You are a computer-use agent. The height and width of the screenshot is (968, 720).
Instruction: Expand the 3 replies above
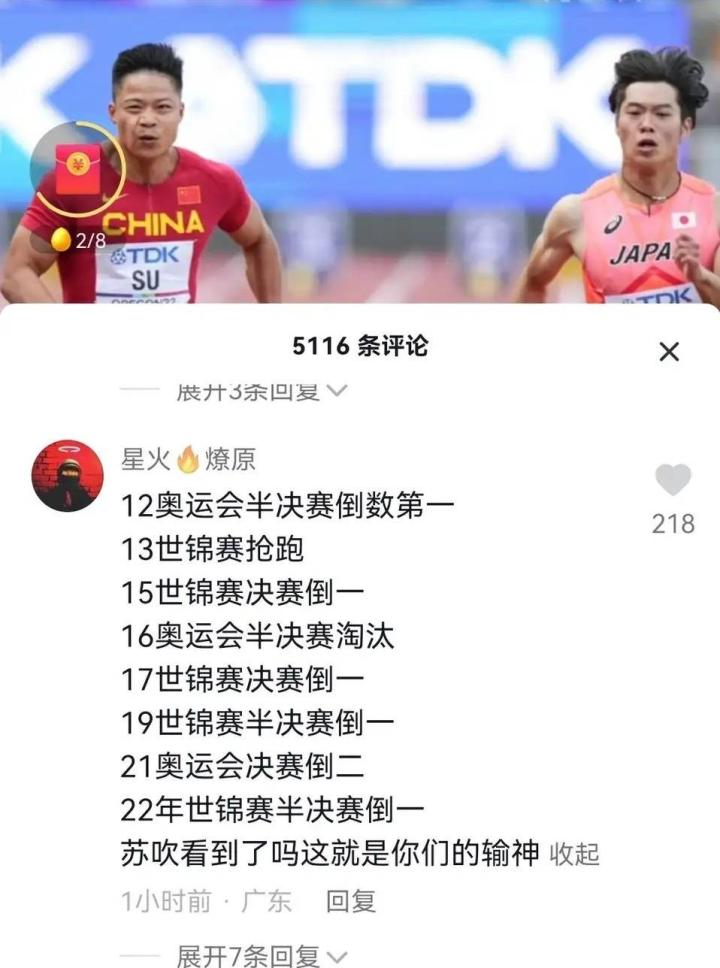[x=262, y=391]
